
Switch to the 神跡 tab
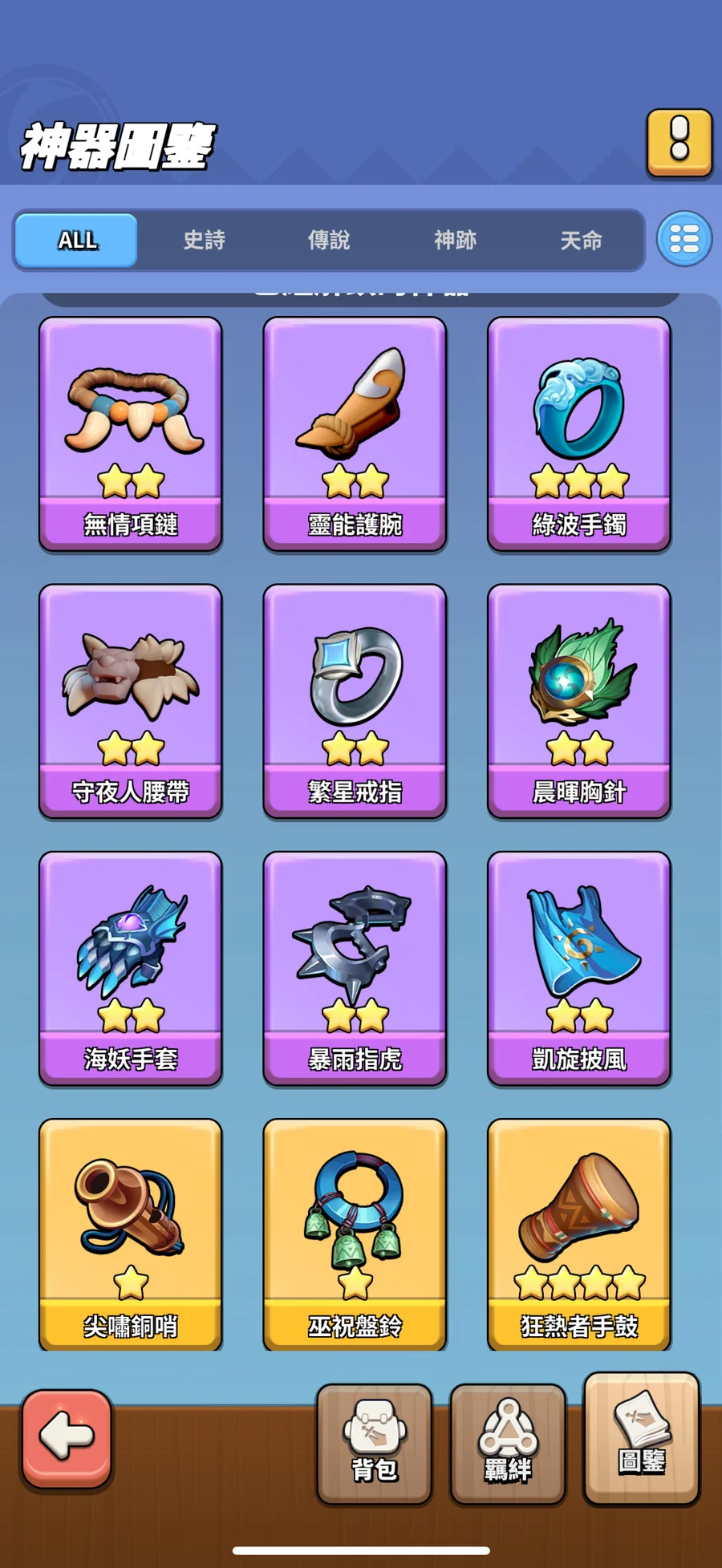tap(455, 240)
